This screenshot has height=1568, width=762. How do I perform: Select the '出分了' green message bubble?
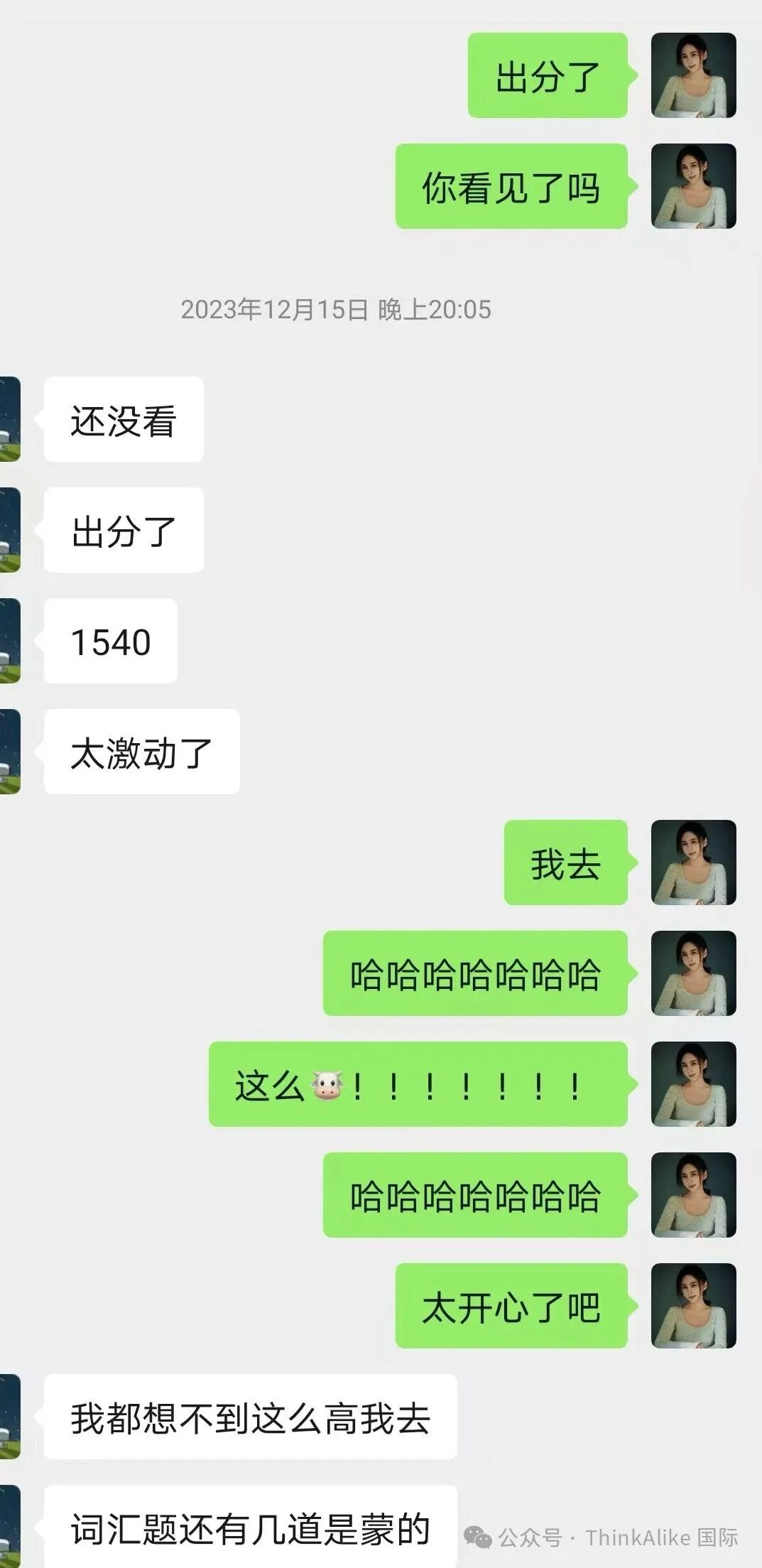click(x=548, y=75)
